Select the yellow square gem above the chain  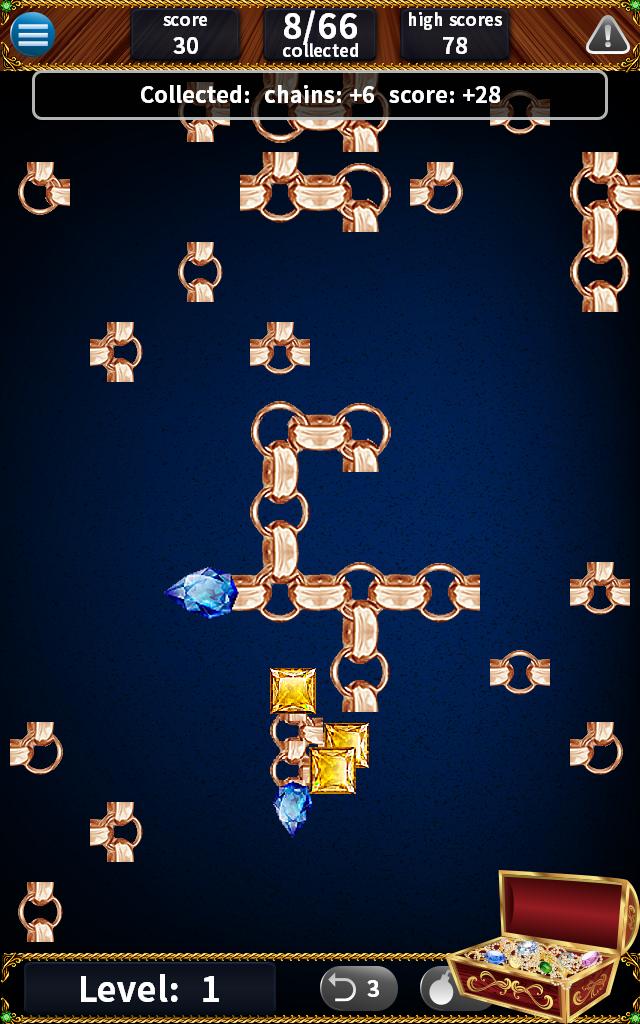pos(293,691)
